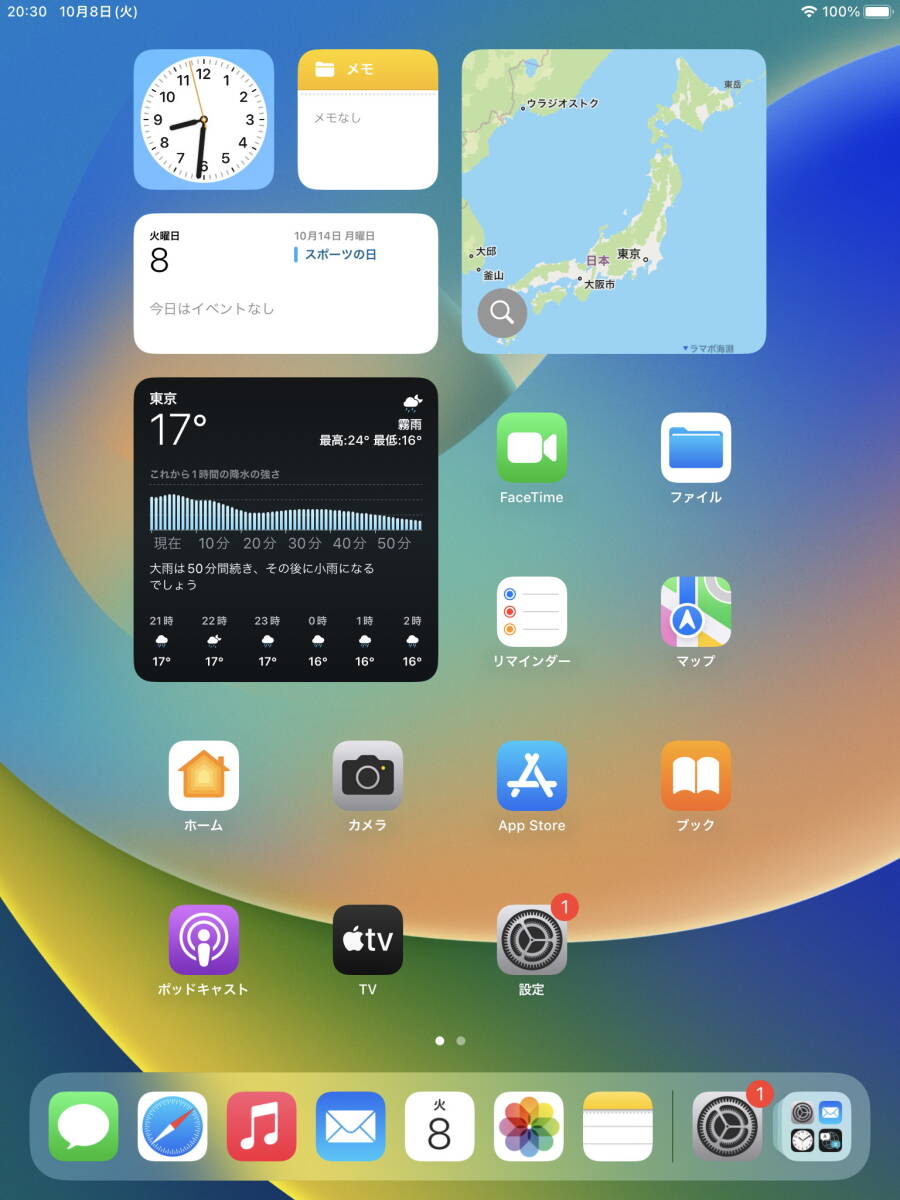This screenshot has height=1200, width=900.
Task: Open the calendar widget showing スポーツの日
Action: click(x=285, y=283)
